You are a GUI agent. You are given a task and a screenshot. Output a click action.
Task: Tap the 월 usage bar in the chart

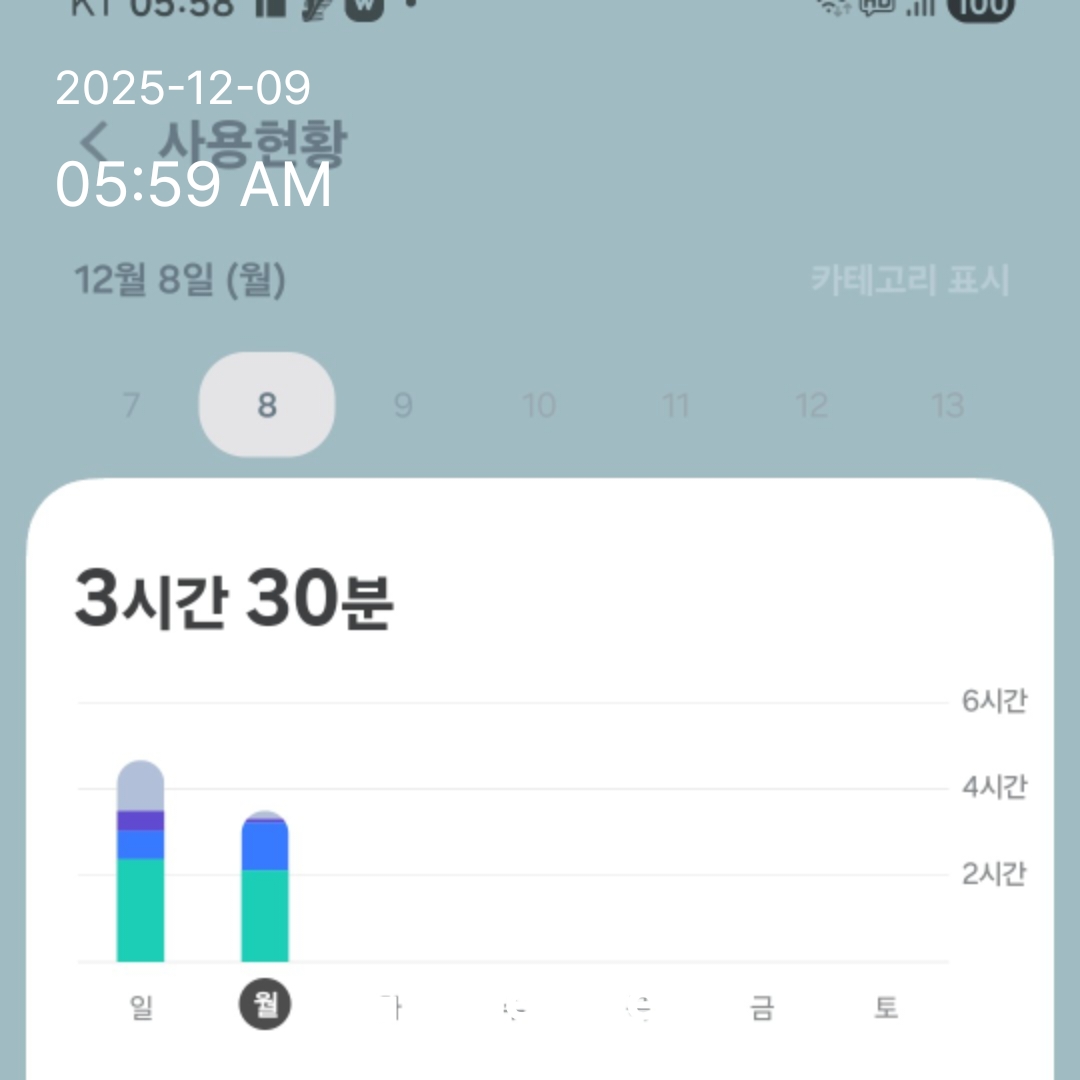pos(265,888)
